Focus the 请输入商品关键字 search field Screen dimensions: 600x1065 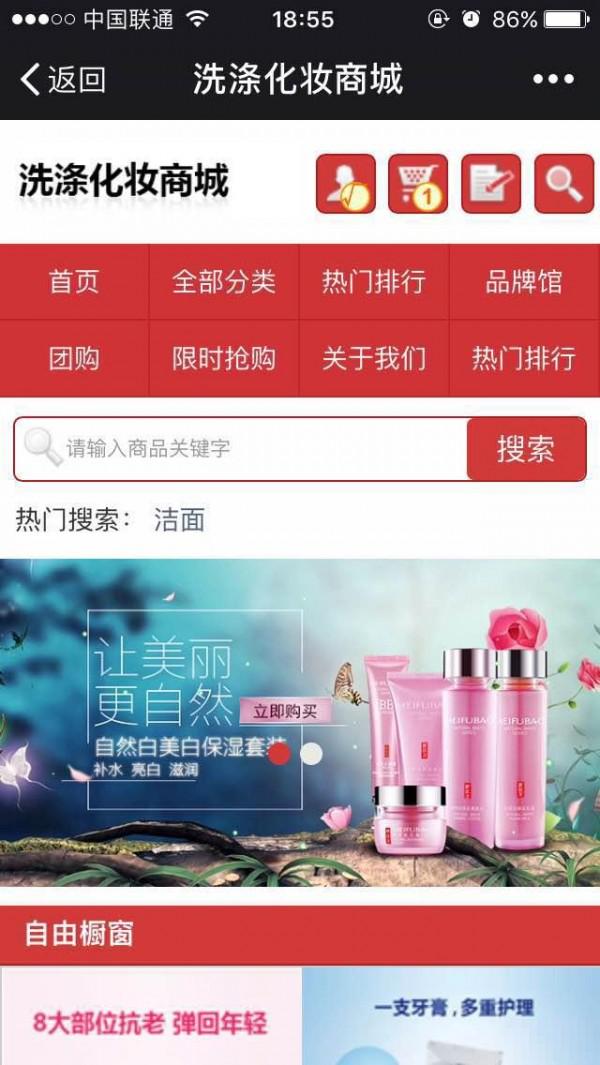click(260, 449)
